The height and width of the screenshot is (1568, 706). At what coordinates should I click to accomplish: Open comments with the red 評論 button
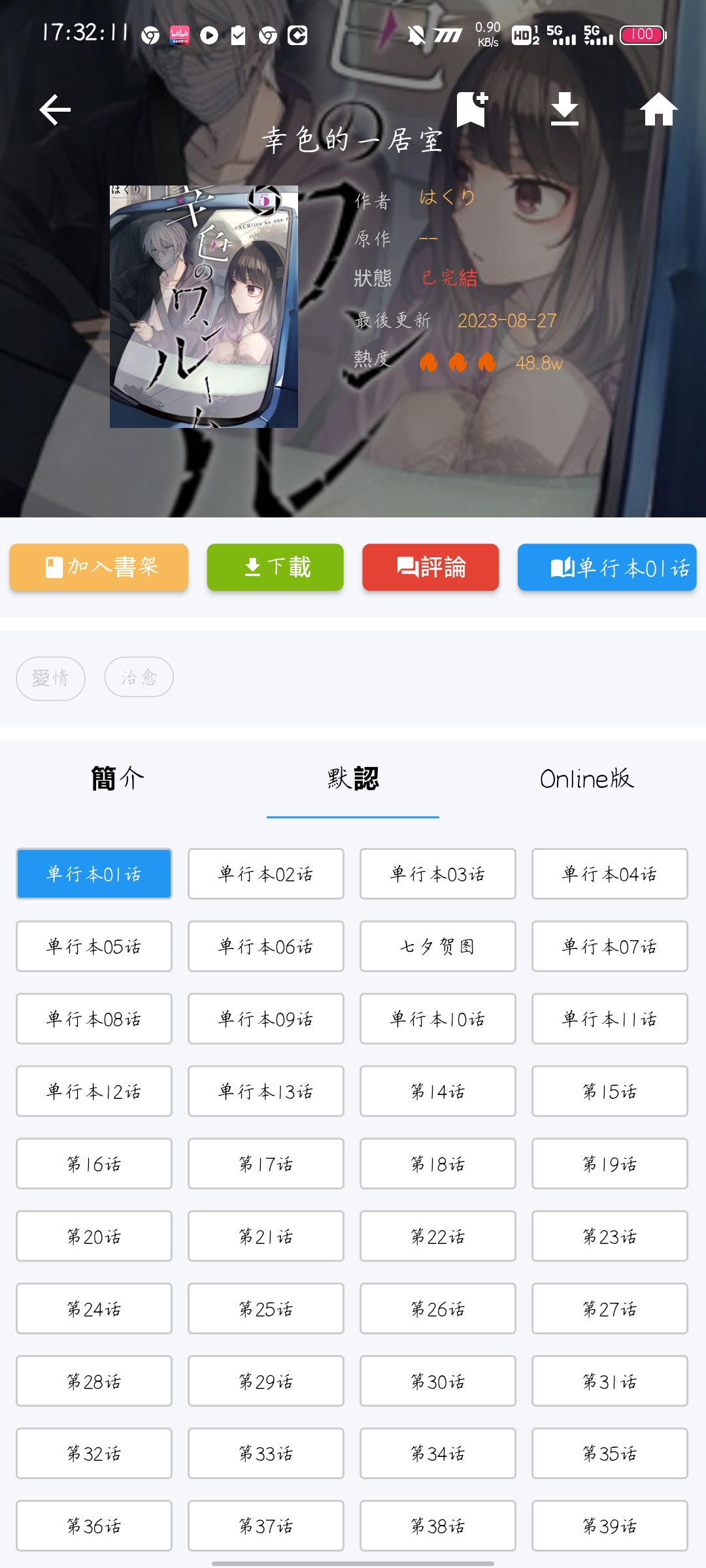pos(431,567)
